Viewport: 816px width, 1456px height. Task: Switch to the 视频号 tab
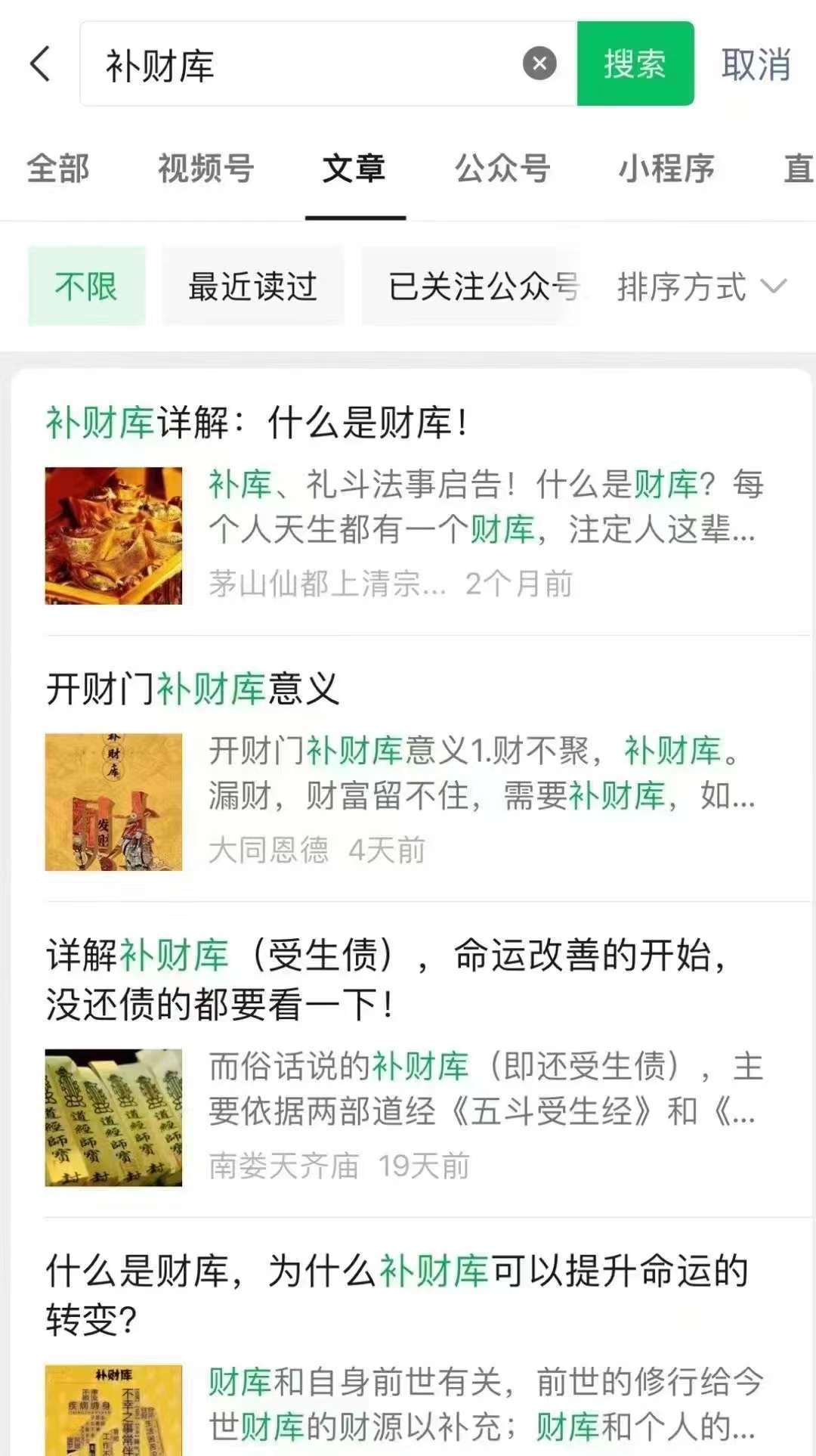point(206,168)
